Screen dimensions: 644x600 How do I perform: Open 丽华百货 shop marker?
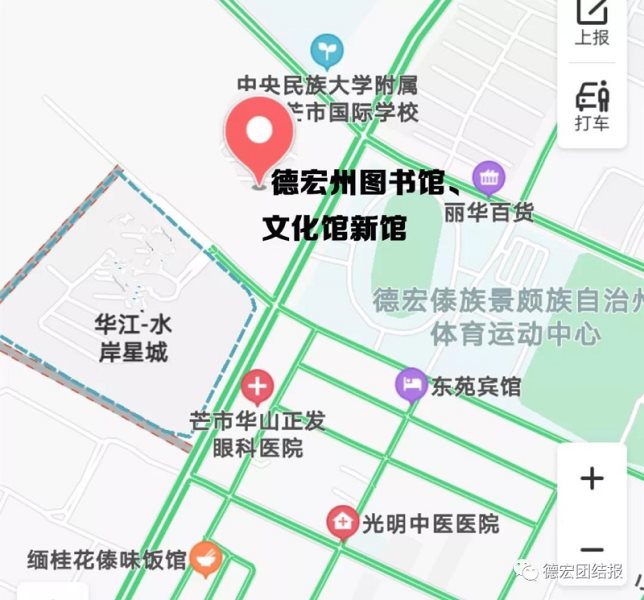pyautogui.click(x=489, y=179)
